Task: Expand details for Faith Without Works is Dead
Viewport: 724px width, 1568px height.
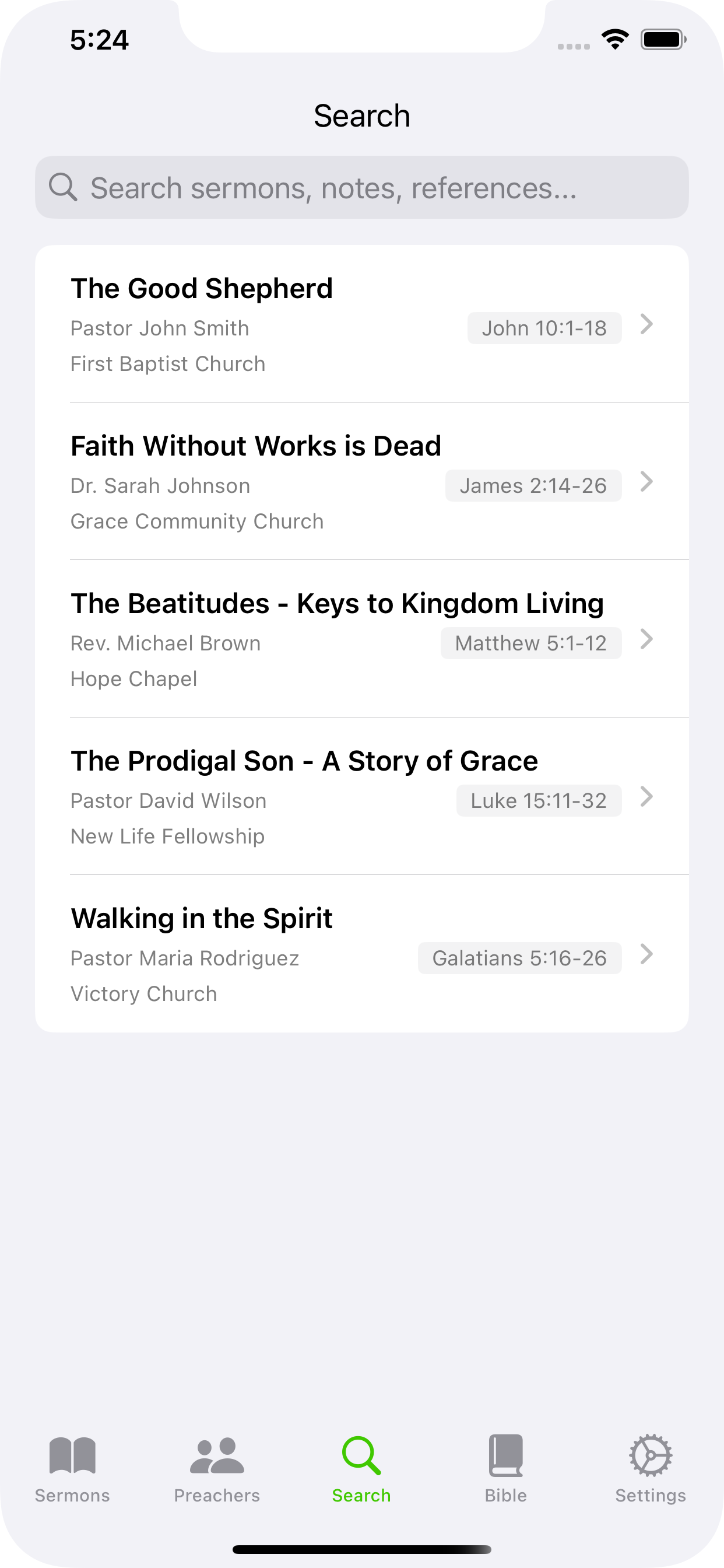Action: pos(646,482)
